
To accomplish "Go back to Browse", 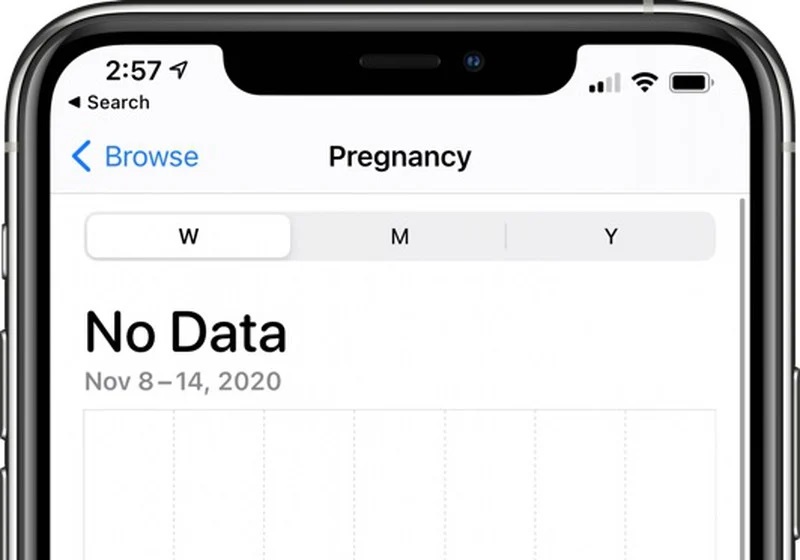I will pyautogui.click(x=136, y=157).
